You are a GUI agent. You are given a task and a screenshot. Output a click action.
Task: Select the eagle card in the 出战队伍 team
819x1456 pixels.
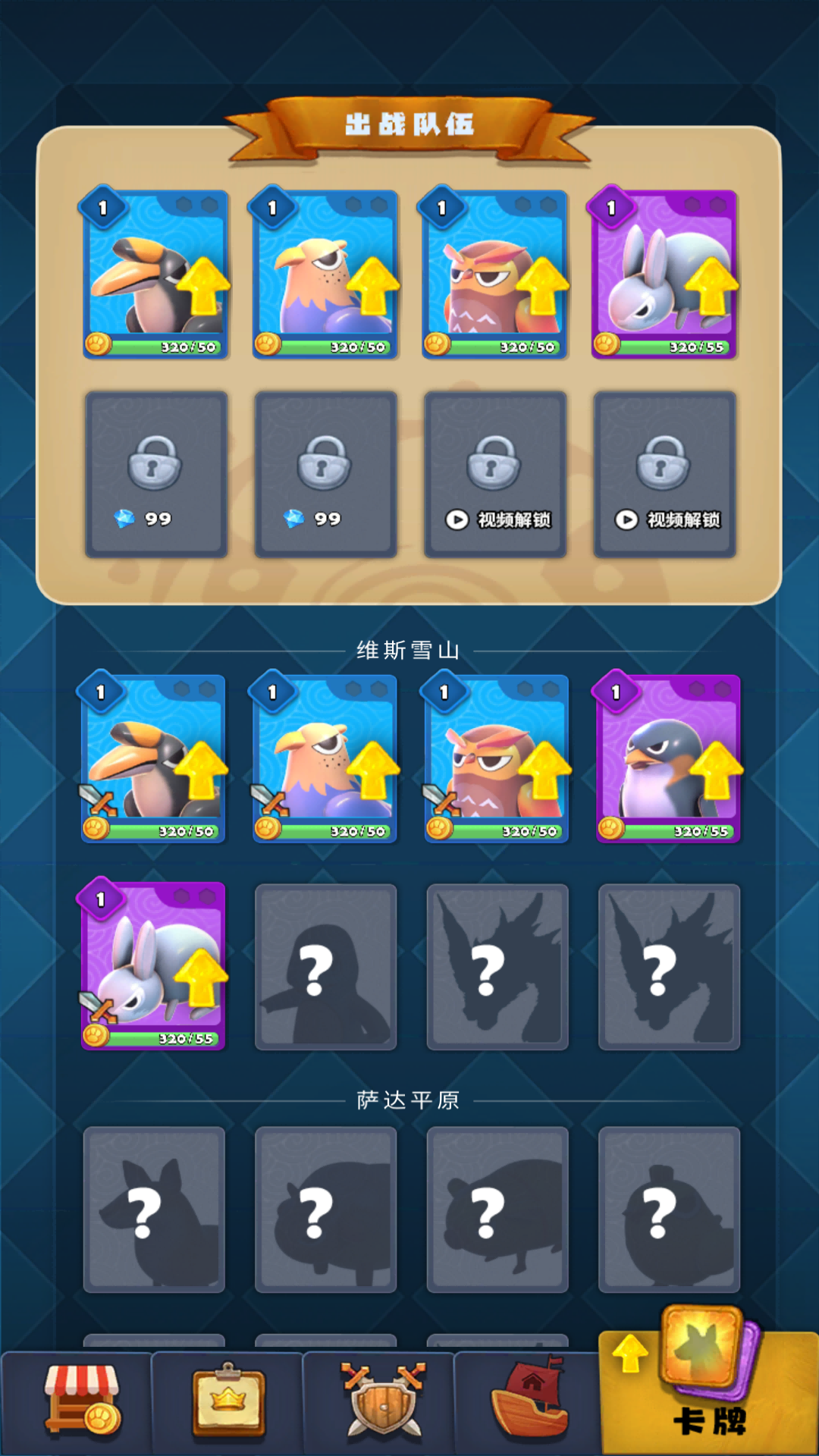[325, 275]
